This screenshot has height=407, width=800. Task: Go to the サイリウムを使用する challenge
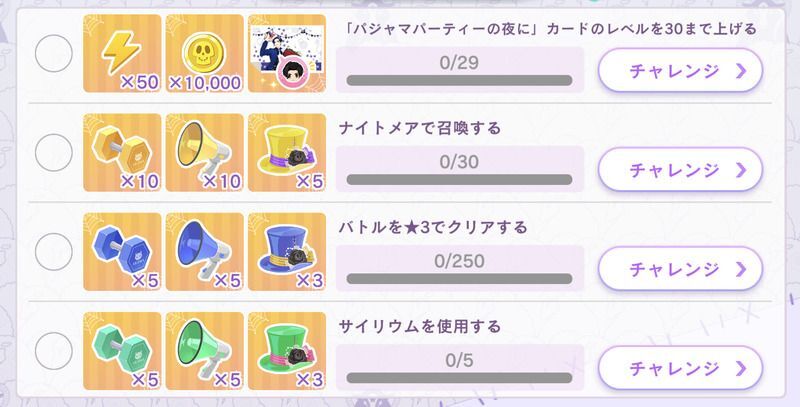680,367
